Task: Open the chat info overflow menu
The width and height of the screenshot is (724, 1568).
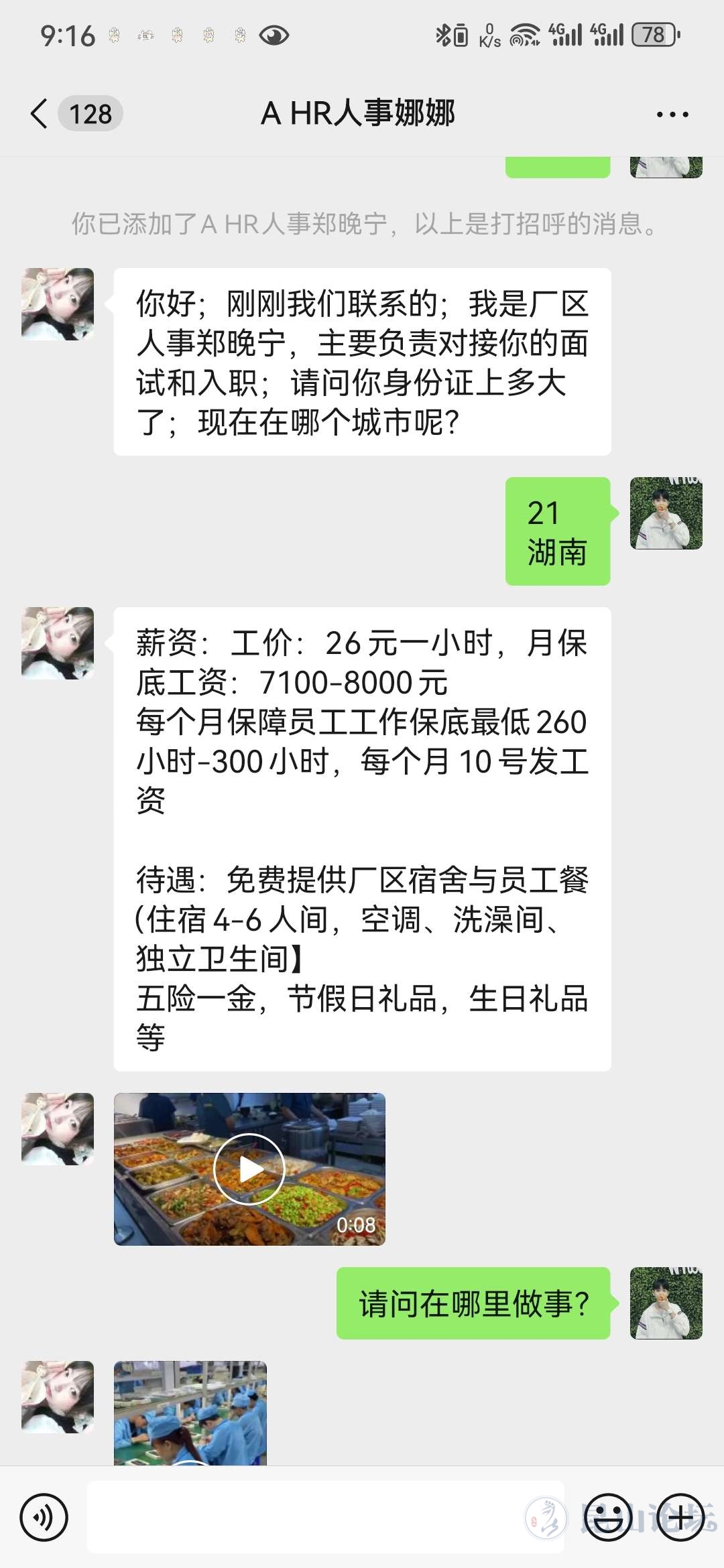Action: [x=672, y=115]
